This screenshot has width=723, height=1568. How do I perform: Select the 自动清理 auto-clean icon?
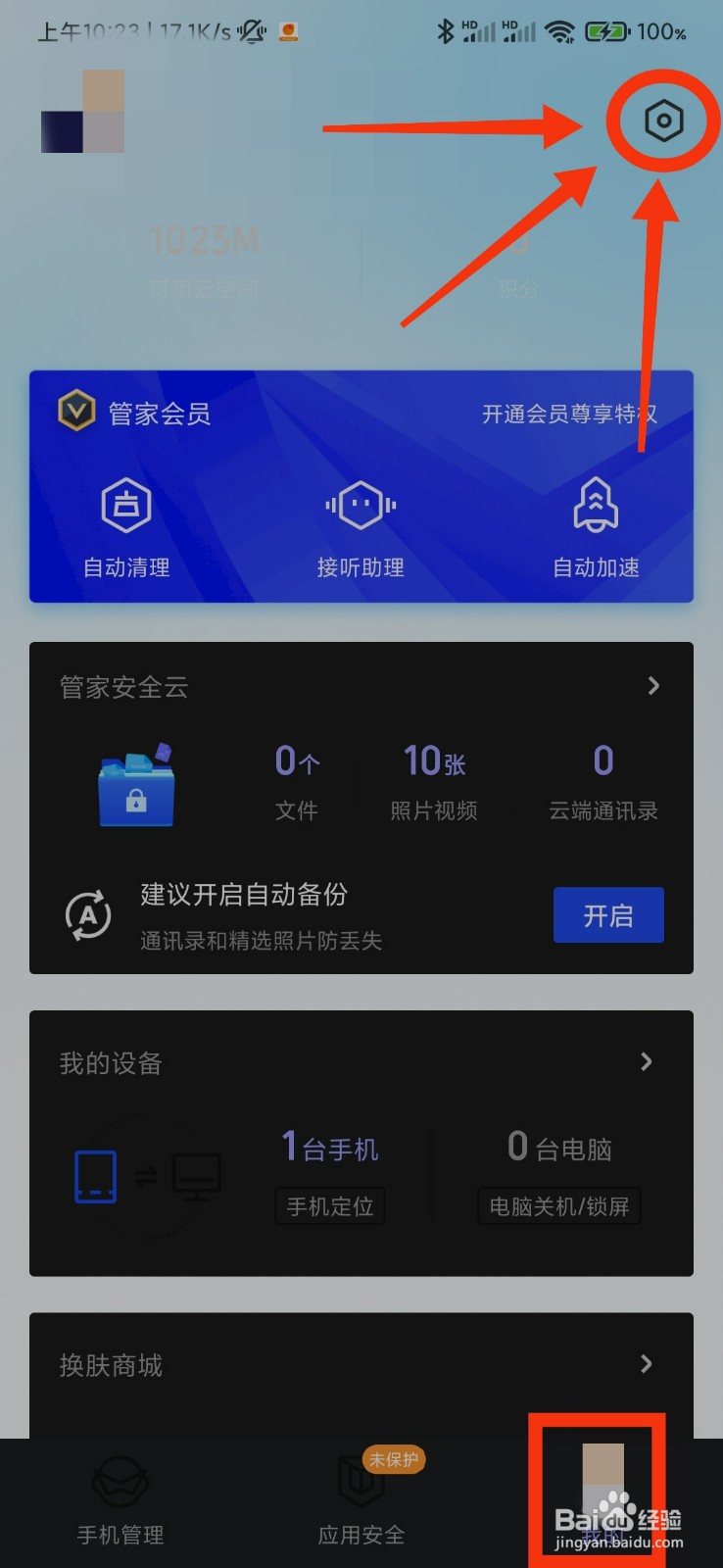click(125, 505)
